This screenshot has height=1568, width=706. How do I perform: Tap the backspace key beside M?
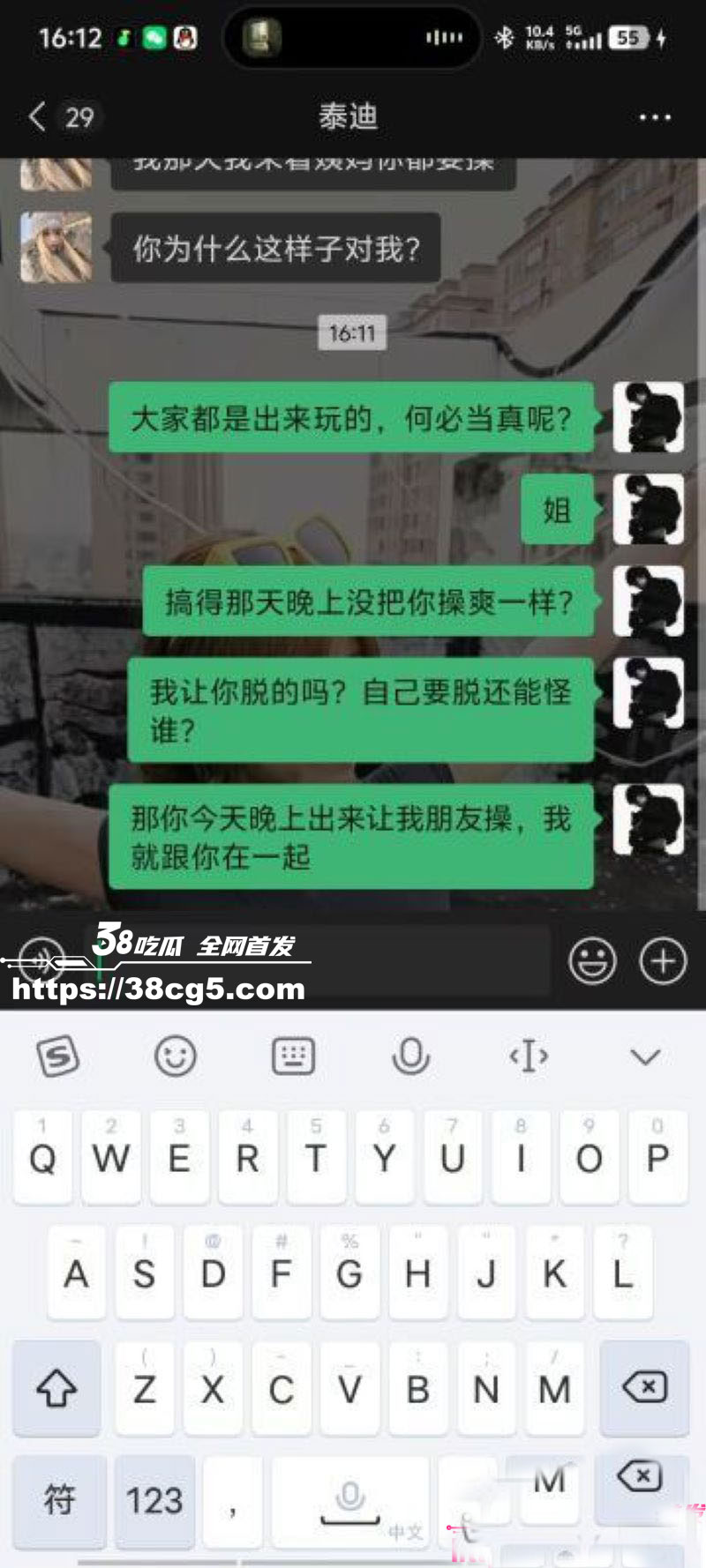645,1389
